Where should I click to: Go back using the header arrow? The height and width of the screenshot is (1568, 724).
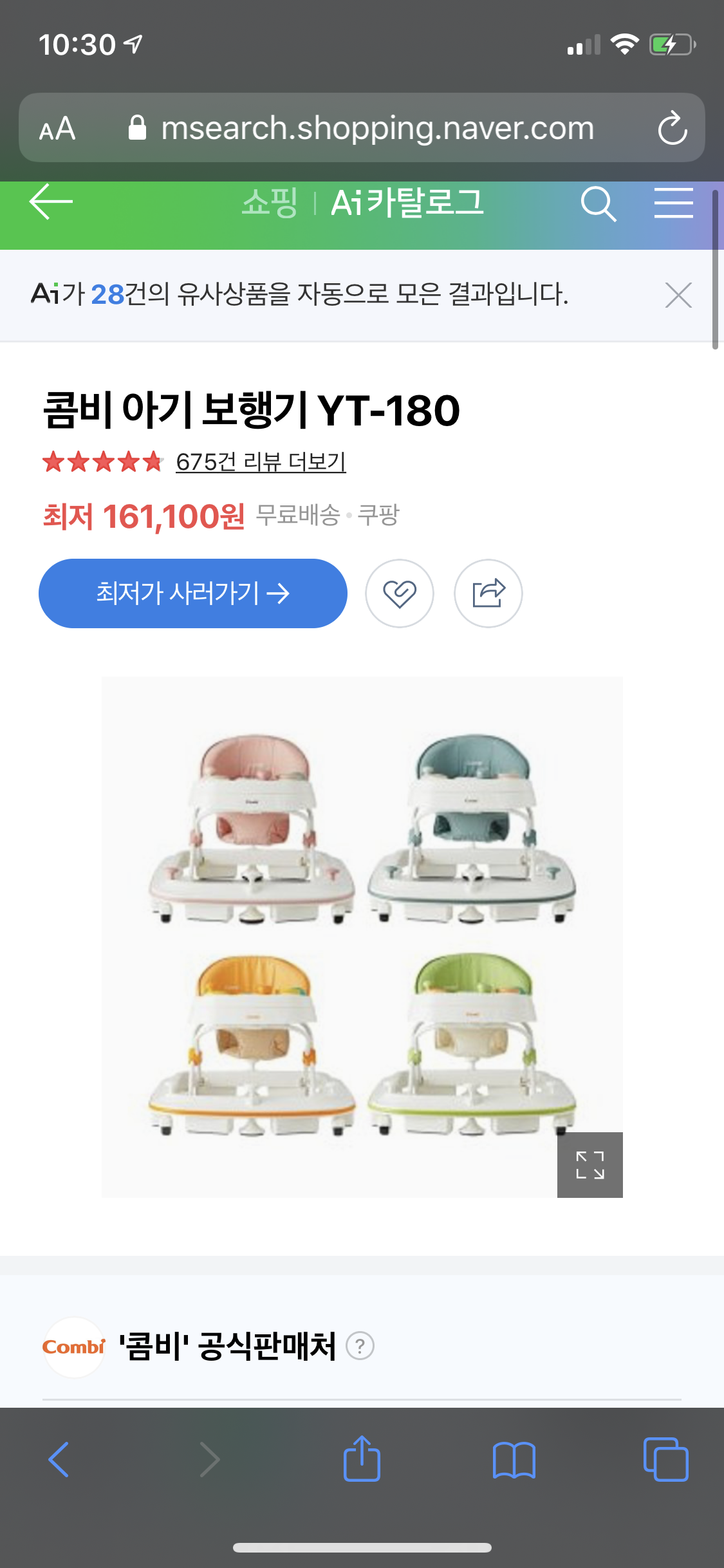point(51,202)
